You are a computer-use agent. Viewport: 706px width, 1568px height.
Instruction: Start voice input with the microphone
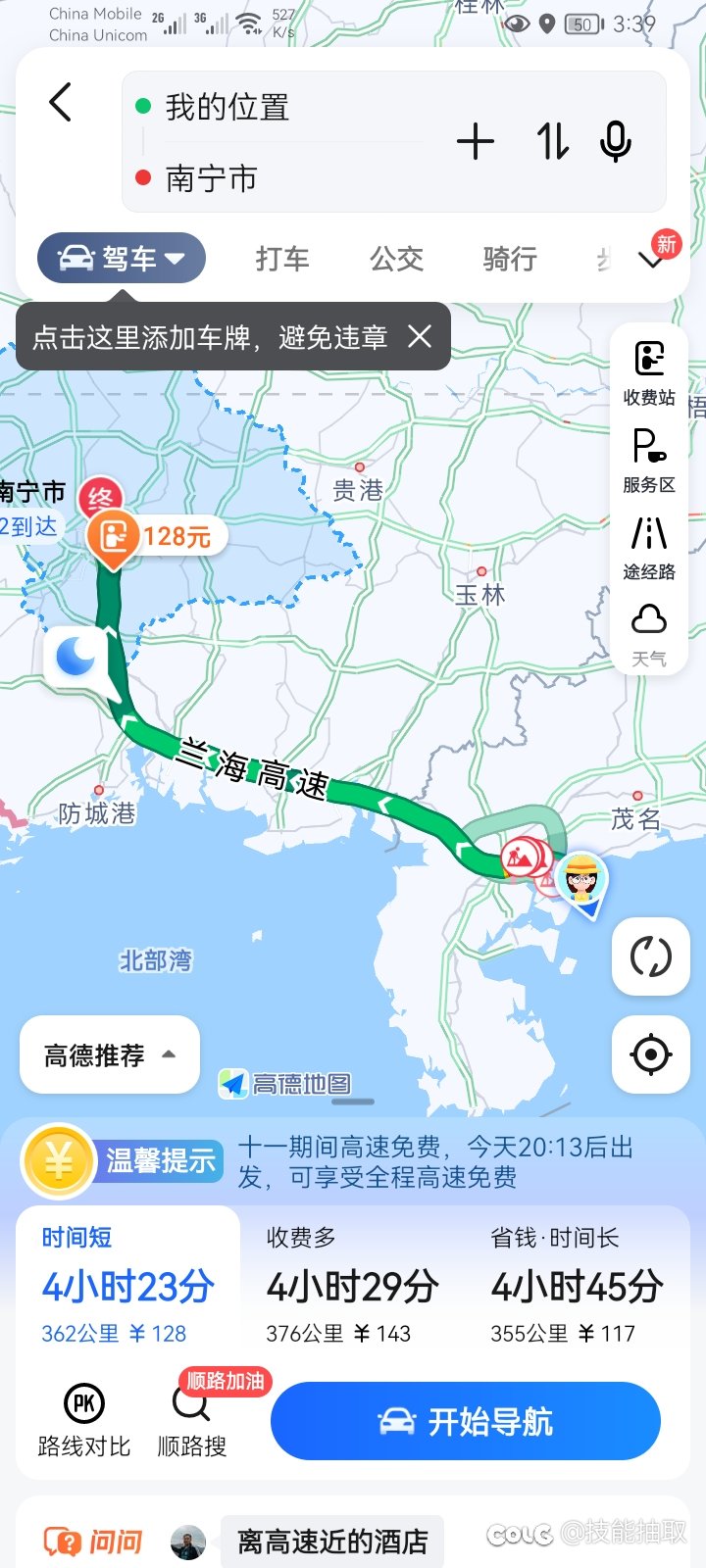[616, 142]
